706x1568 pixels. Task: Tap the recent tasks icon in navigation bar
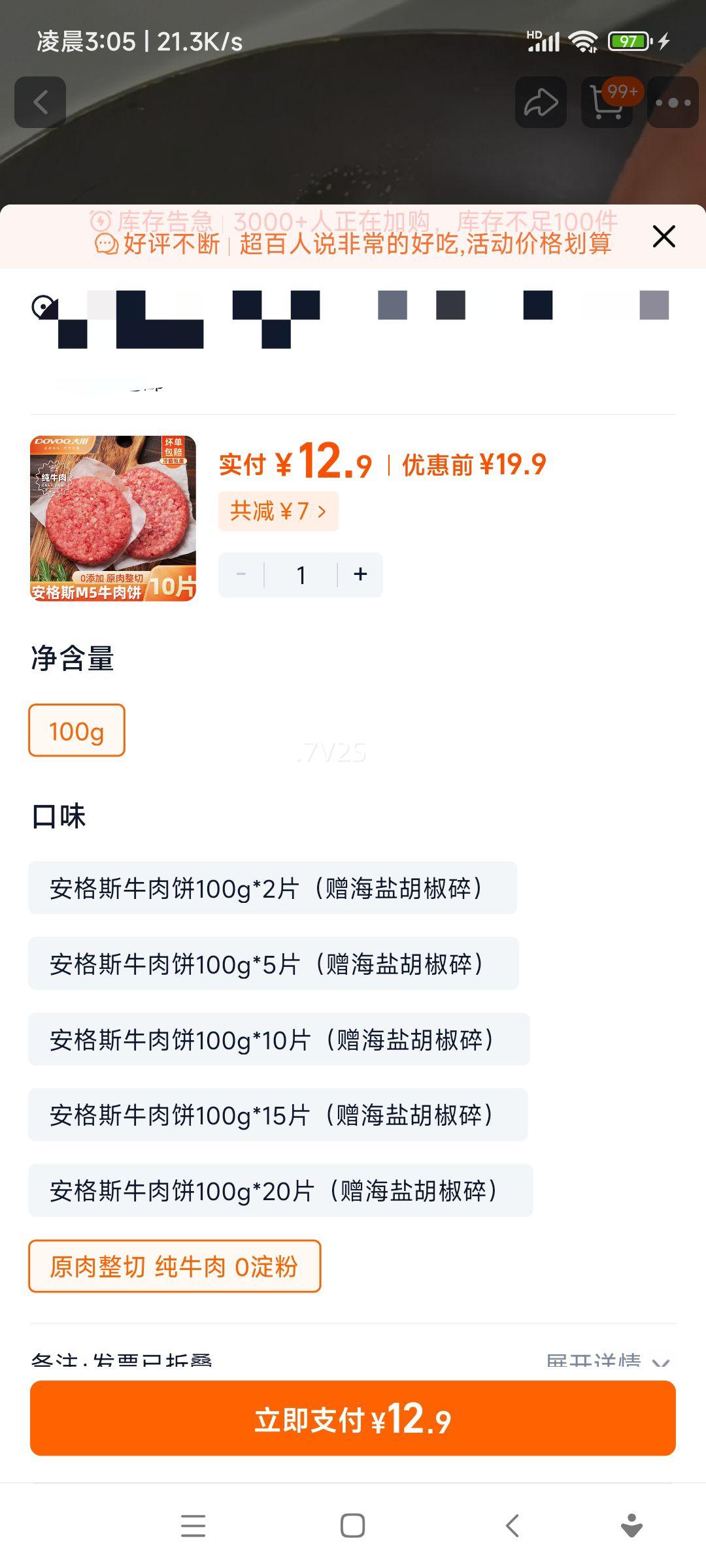192,1526
